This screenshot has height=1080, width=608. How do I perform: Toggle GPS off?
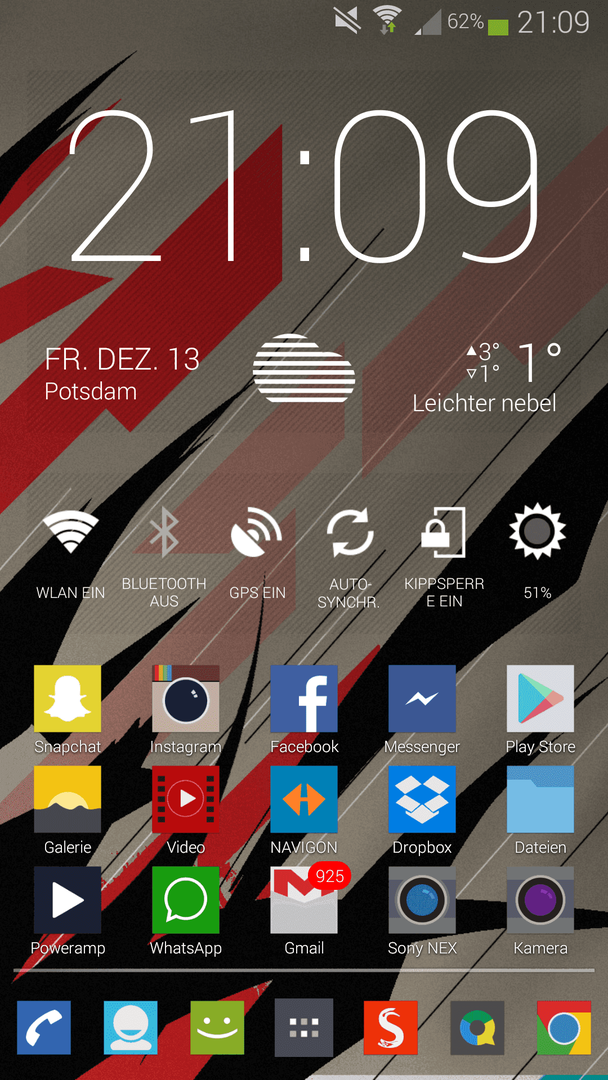click(257, 535)
